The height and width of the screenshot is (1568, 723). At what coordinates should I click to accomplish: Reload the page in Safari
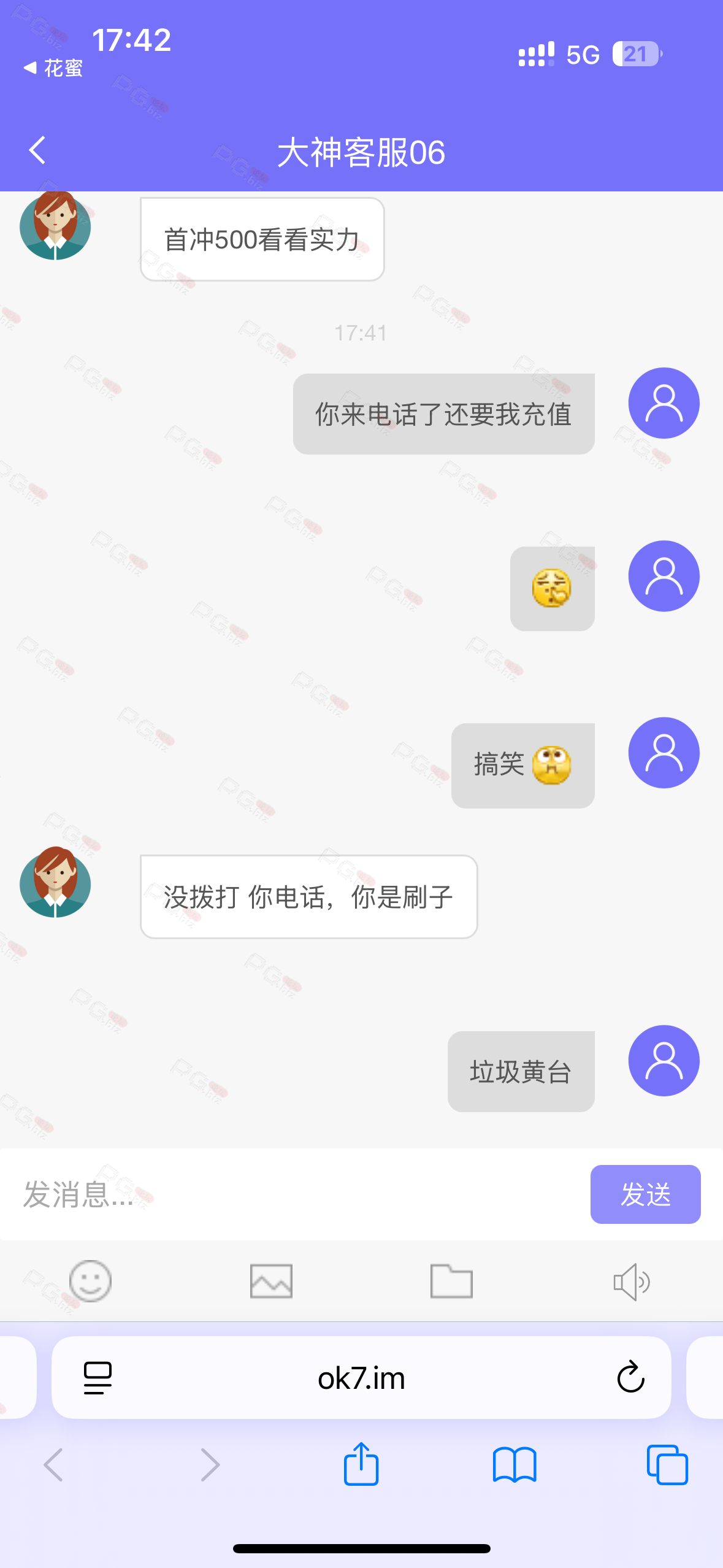[x=630, y=1377]
